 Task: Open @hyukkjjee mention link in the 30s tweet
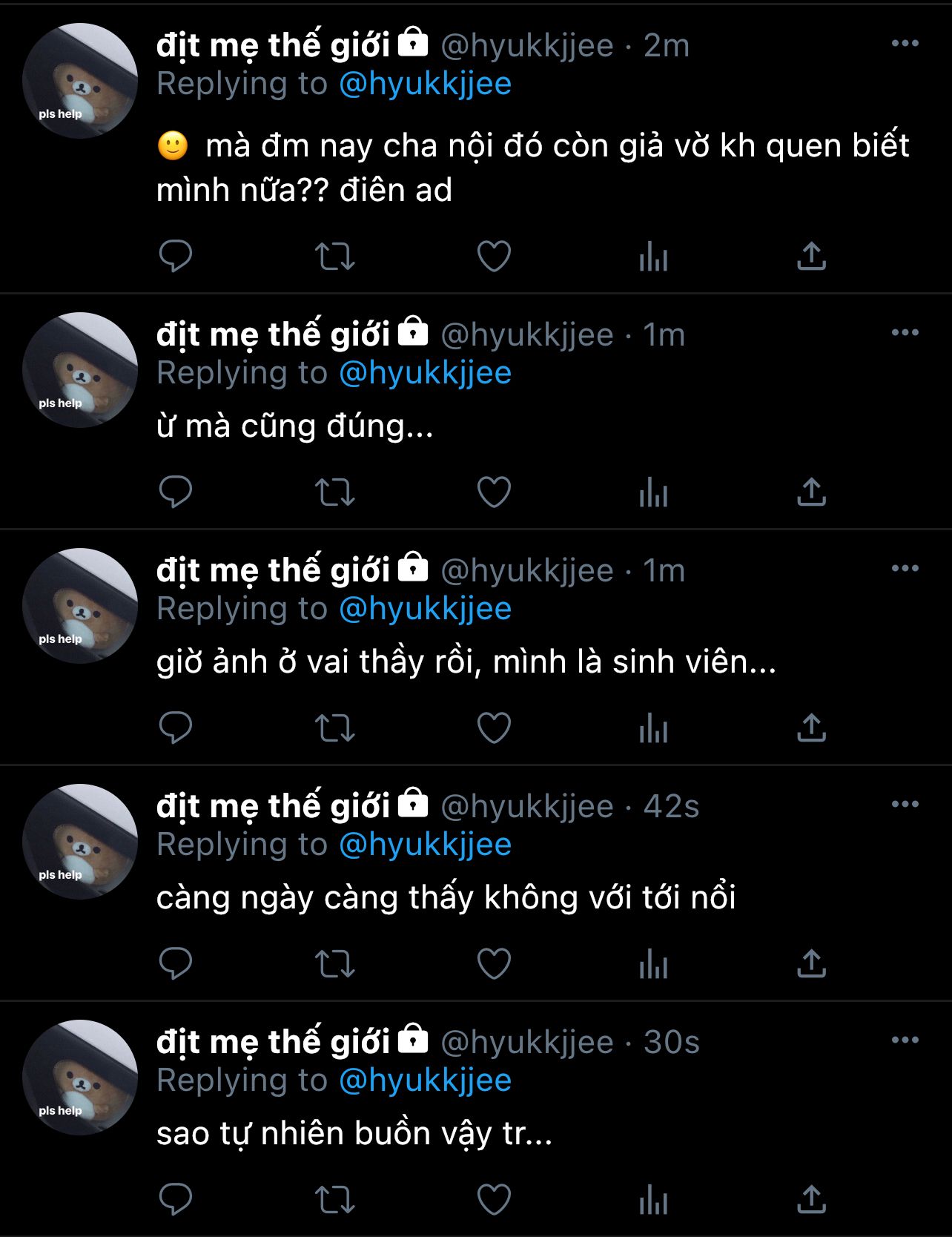click(425, 1080)
